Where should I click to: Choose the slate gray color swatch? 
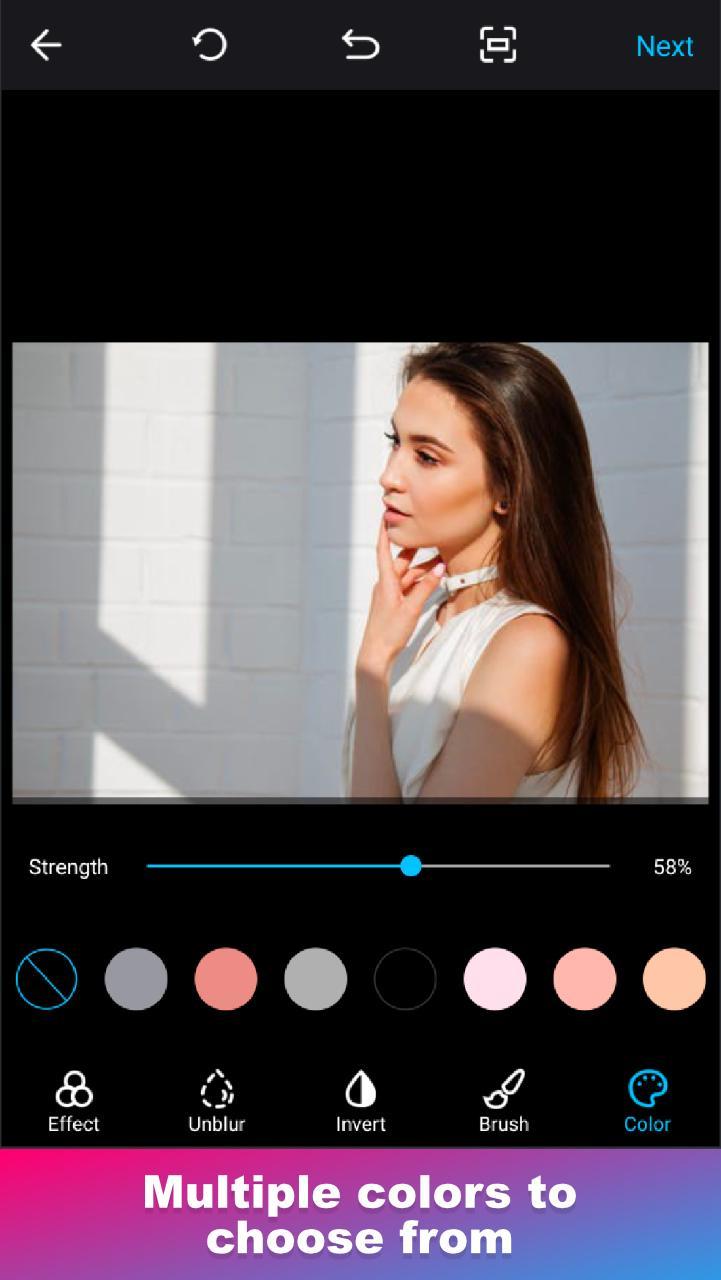point(136,979)
